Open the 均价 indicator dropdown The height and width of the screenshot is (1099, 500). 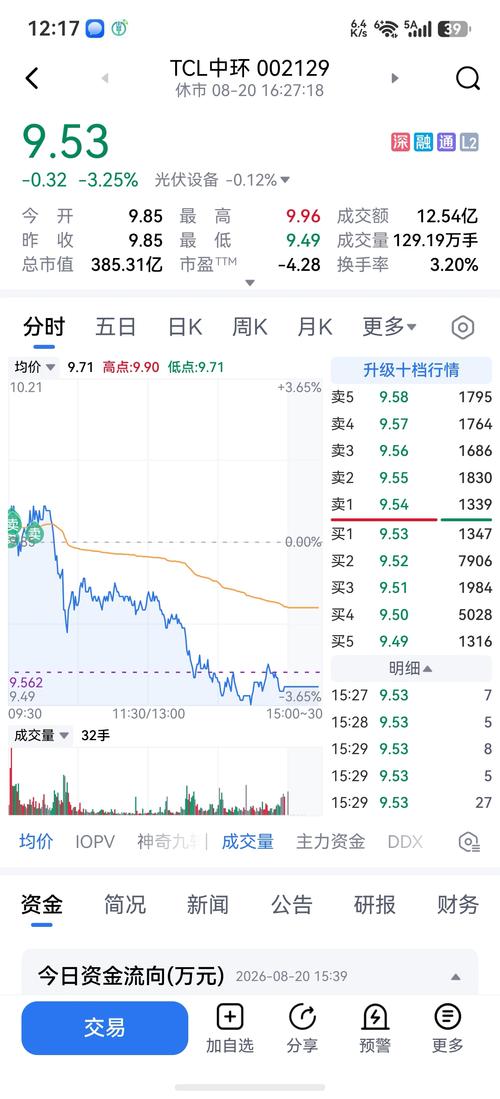[34, 367]
